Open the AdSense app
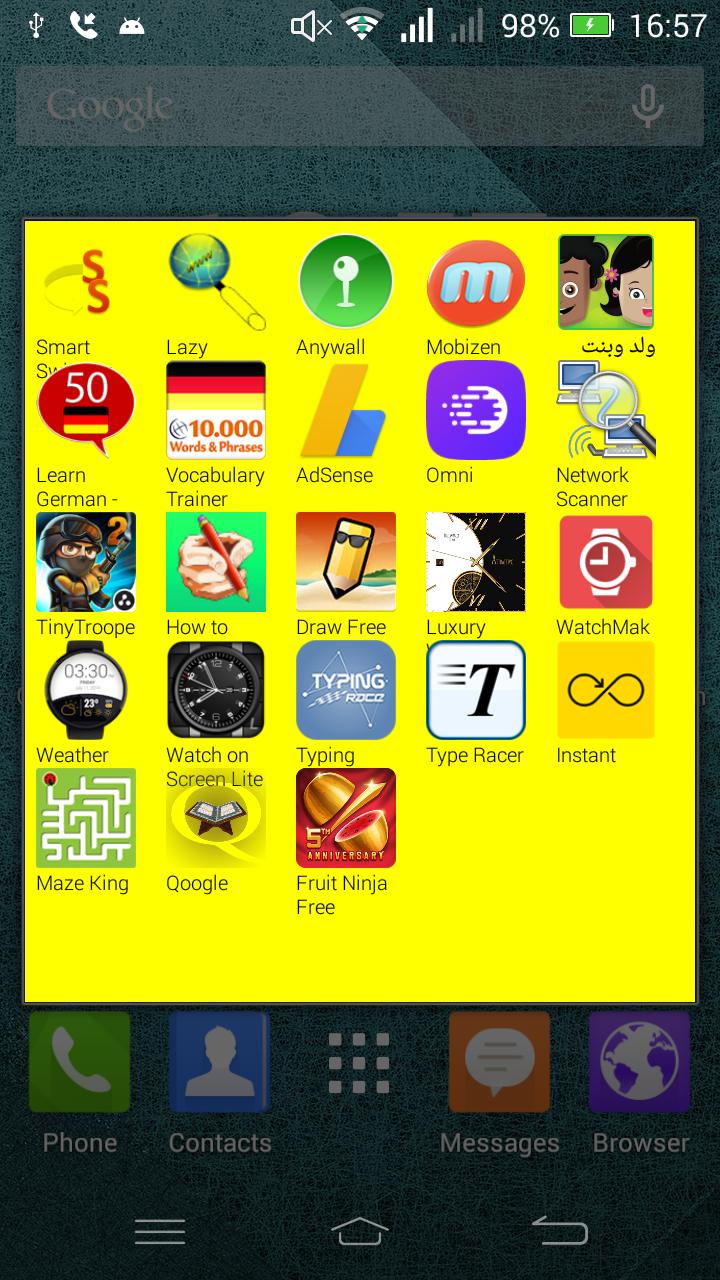This screenshot has height=1280, width=720. (x=345, y=411)
